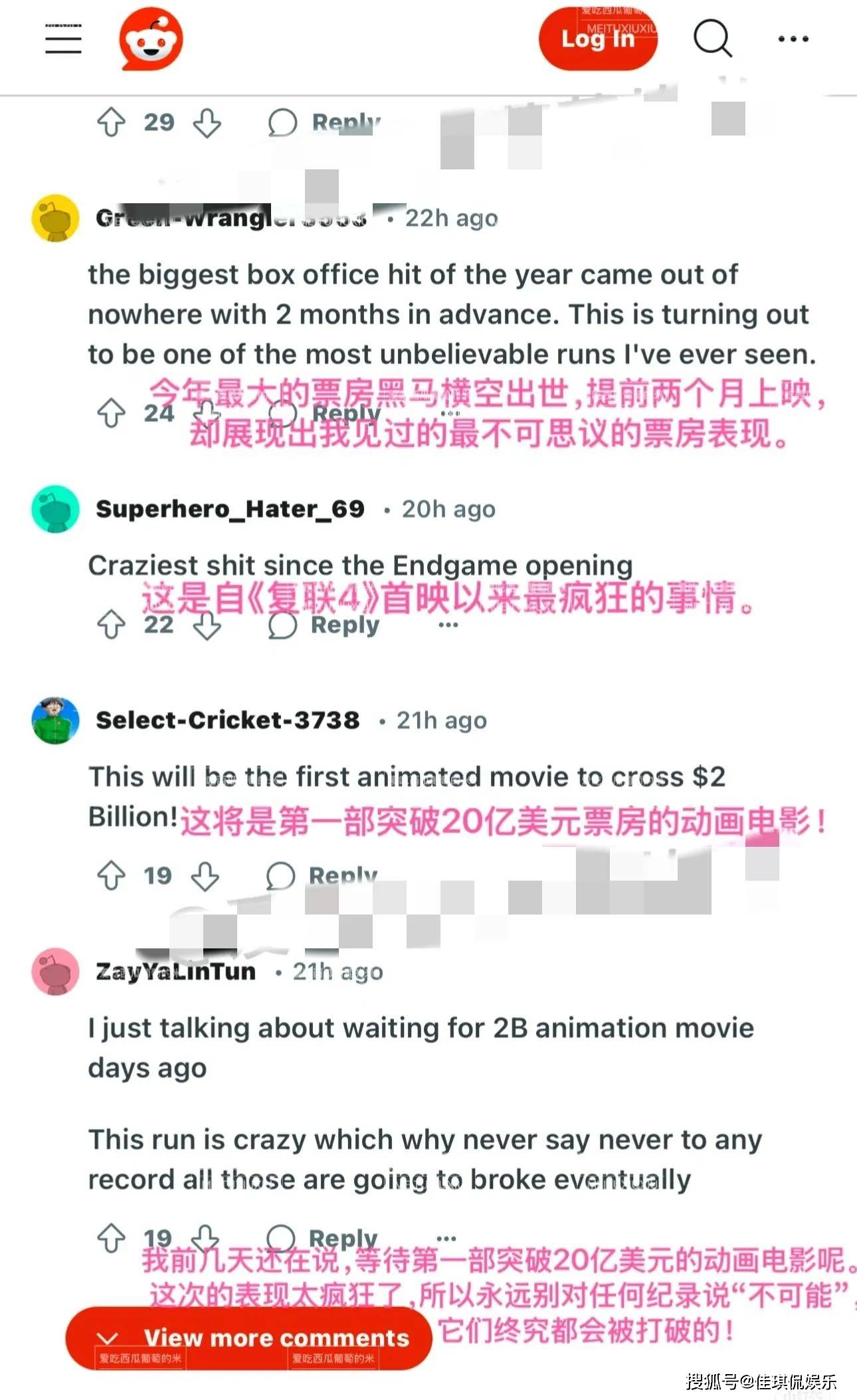Tap the Reddit logo to go home
Image resolution: width=857 pixels, height=1400 pixels.
click(151, 39)
